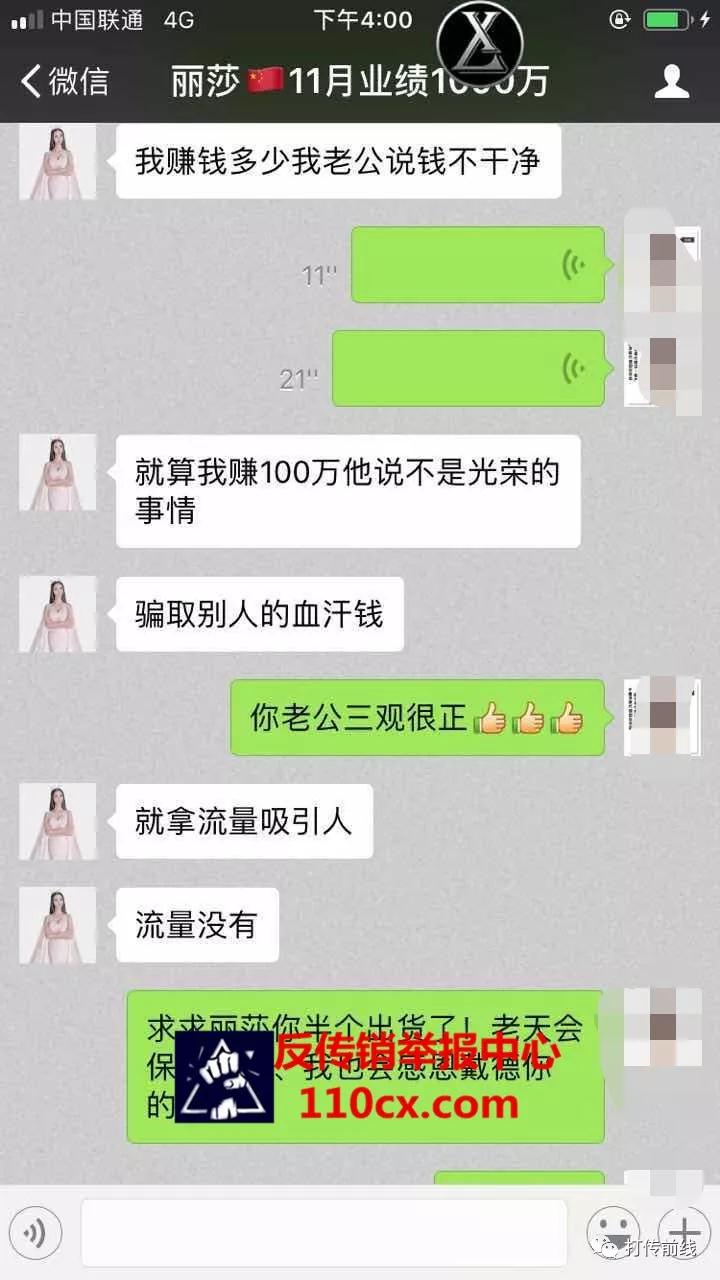Open the emoji sticker panel
Image resolution: width=720 pixels, height=1280 pixels.
pos(612,1232)
